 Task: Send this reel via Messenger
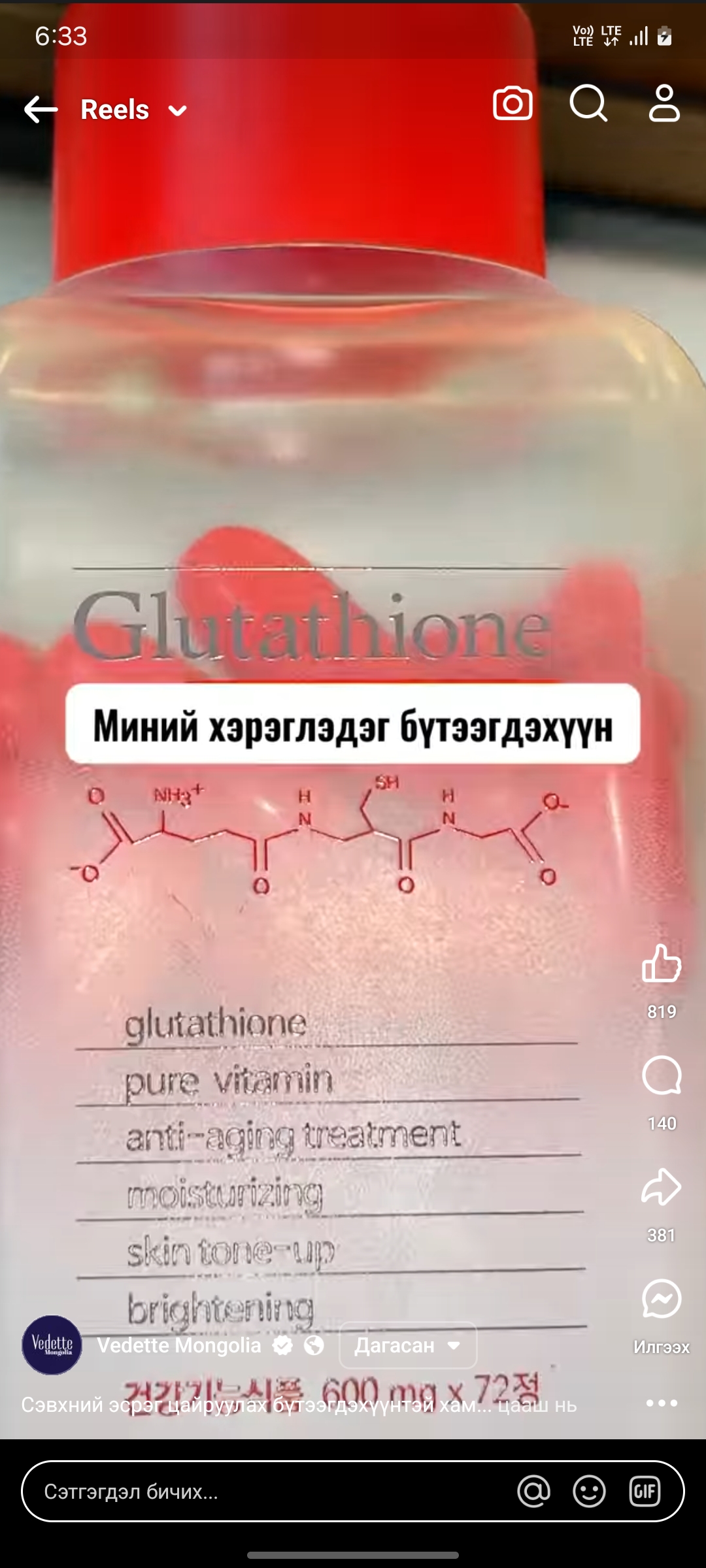(662, 1299)
